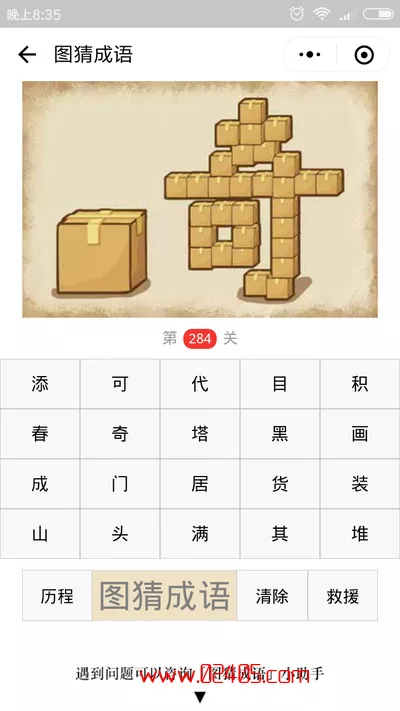Pick the character 奇 from the grid
The height and width of the screenshot is (711, 400).
[120, 434]
